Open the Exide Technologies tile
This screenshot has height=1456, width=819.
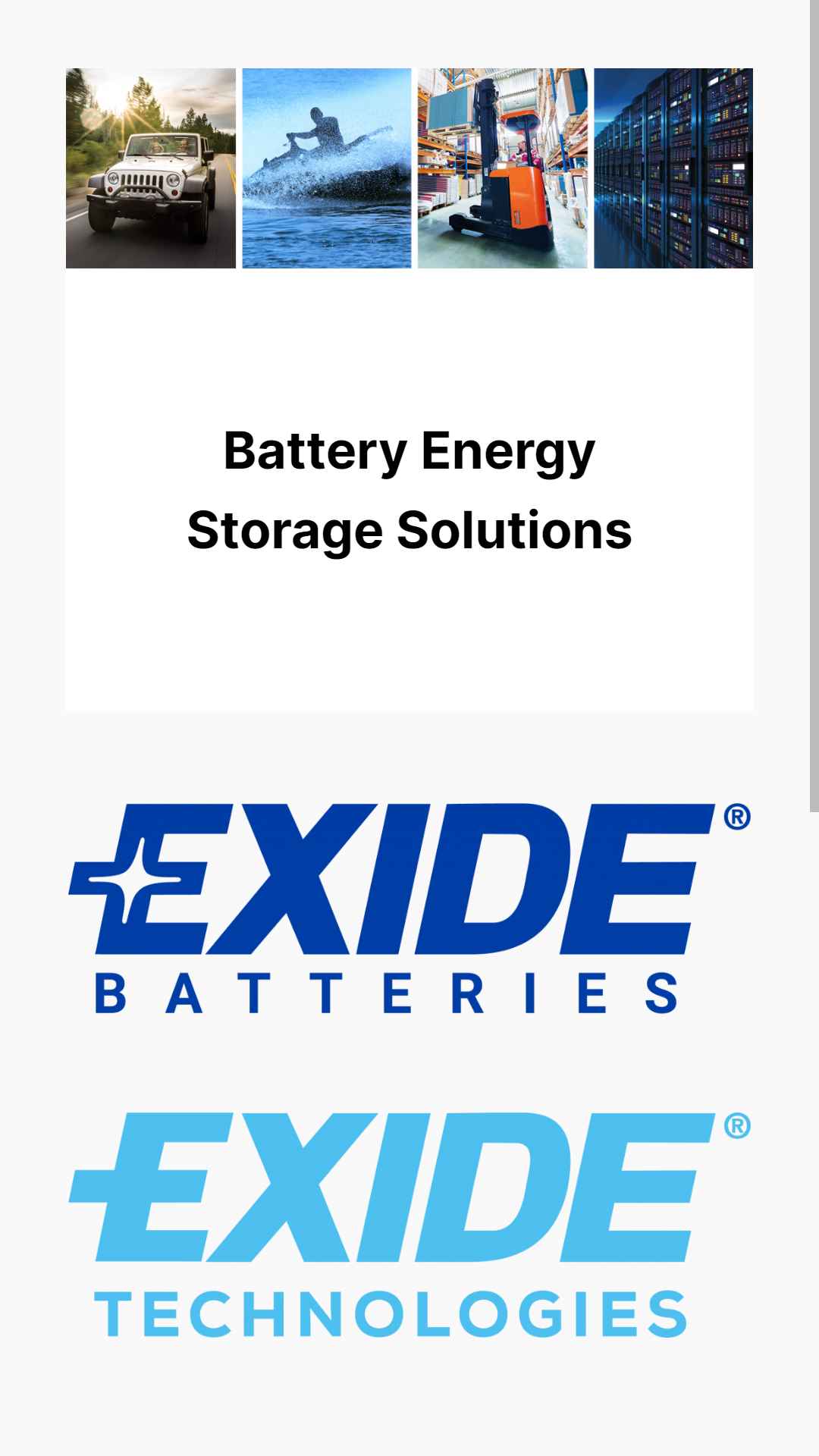[x=409, y=1224]
